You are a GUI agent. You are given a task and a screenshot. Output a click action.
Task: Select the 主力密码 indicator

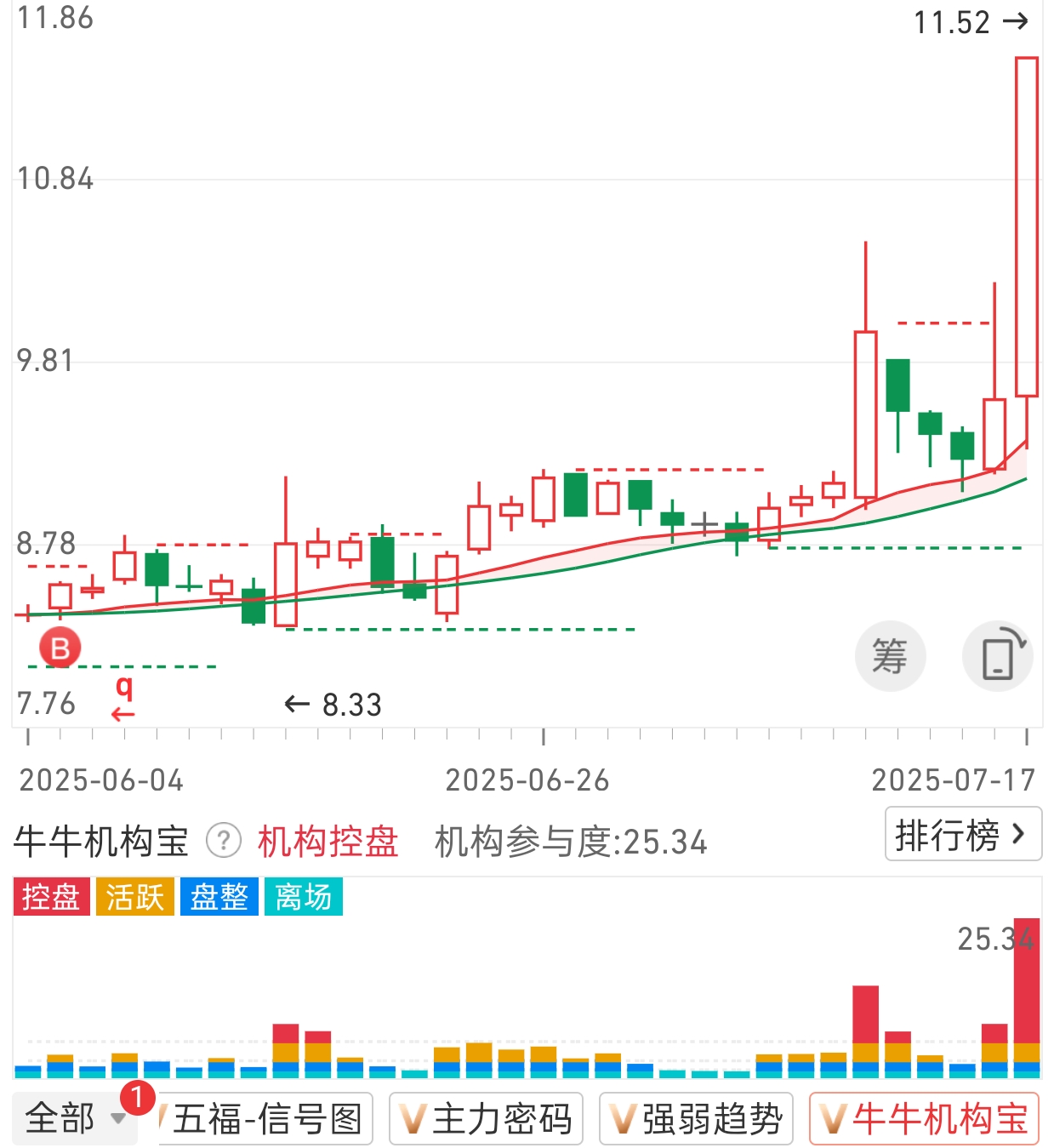point(486,1118)
